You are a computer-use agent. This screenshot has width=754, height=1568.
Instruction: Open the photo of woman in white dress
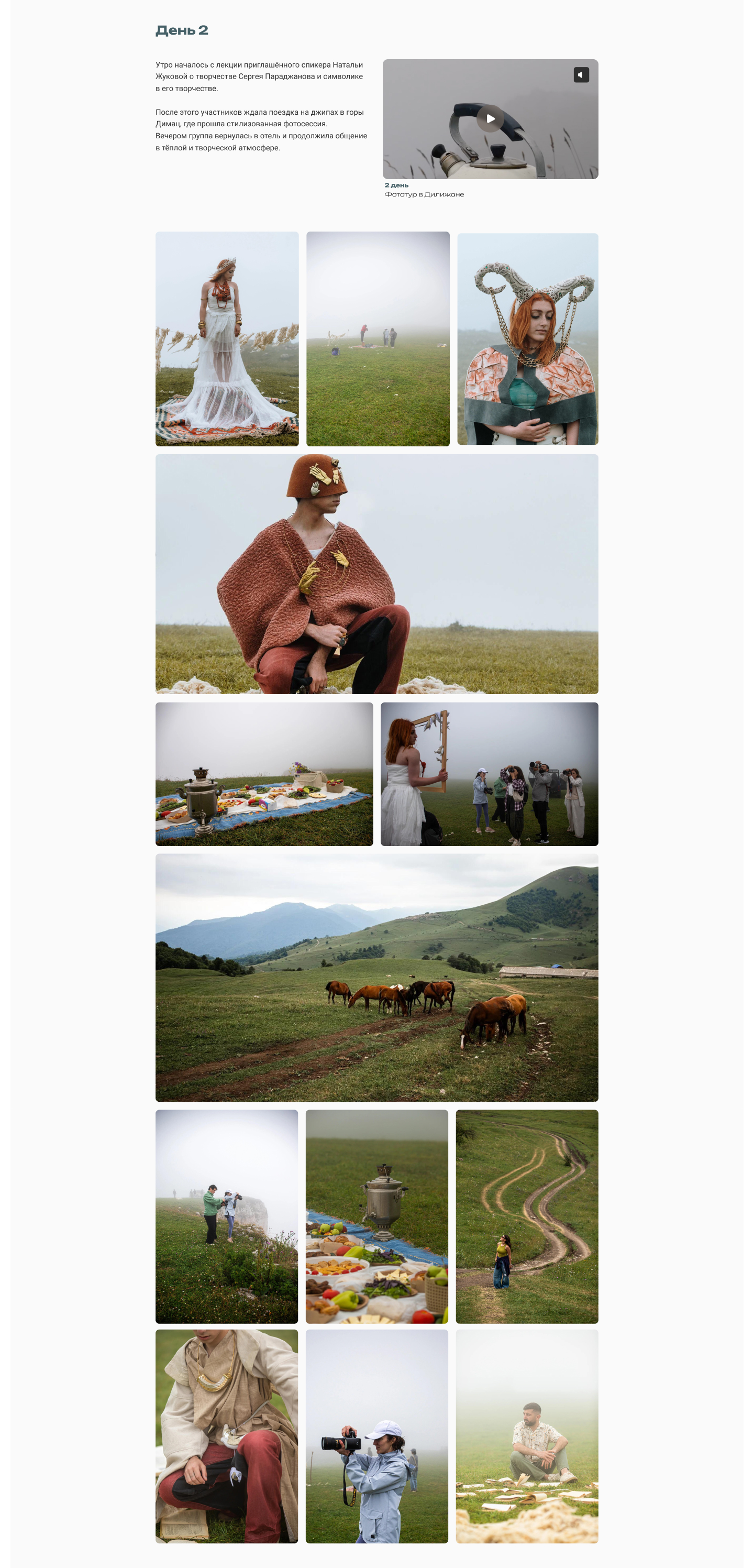click(x=227, y=338)
